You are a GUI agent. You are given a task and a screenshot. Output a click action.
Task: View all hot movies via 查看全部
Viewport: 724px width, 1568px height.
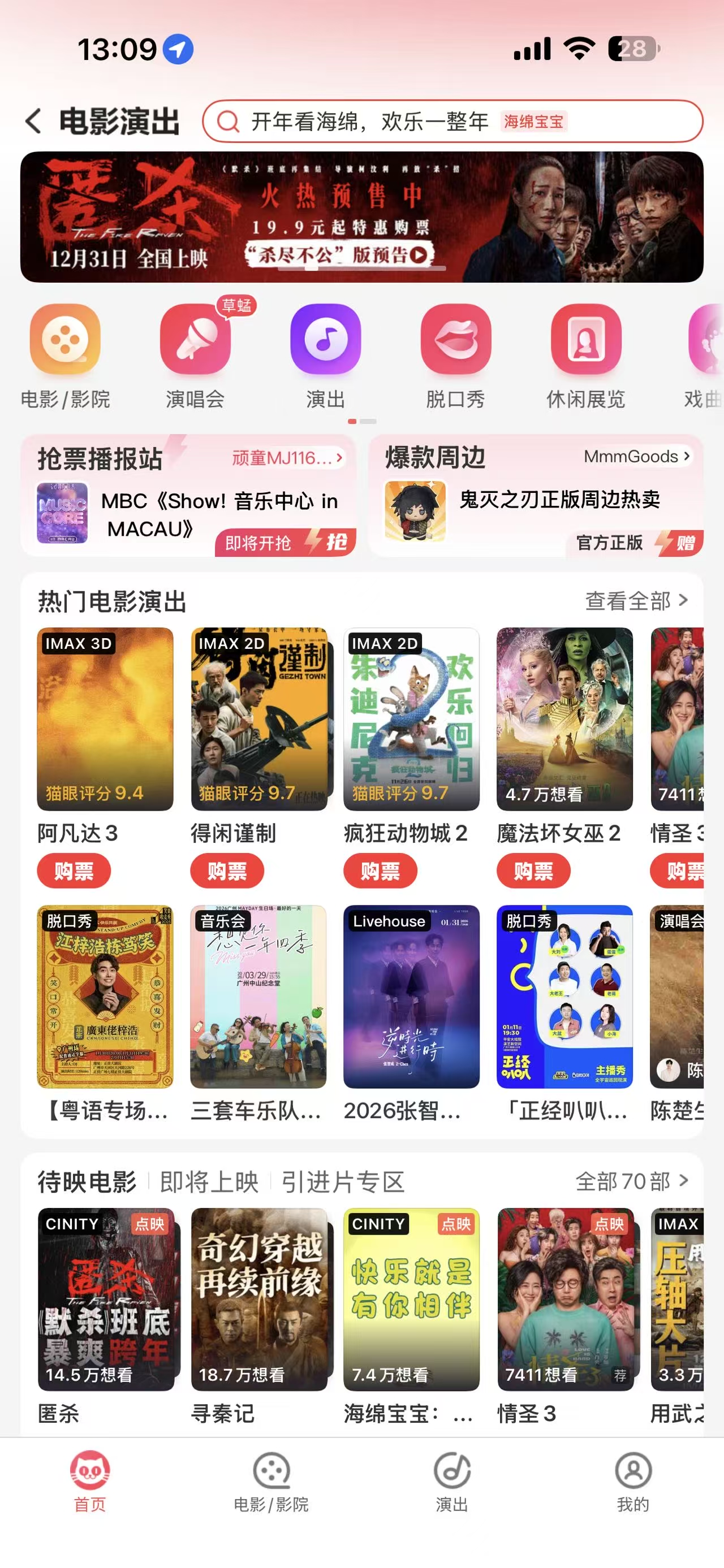pyautogui.click(x=636, y=601)
